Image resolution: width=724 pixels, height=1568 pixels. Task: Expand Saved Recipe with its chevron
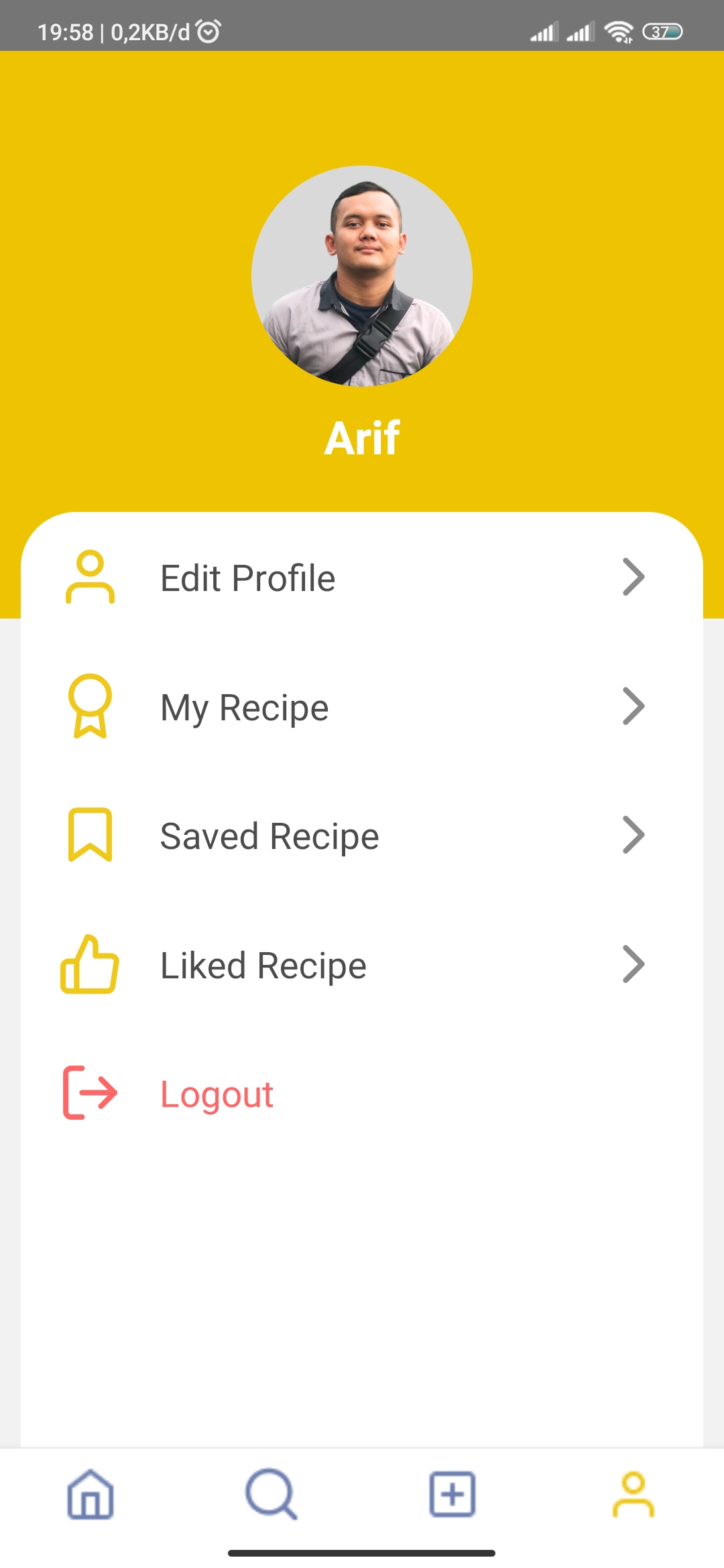pos(634,835)
